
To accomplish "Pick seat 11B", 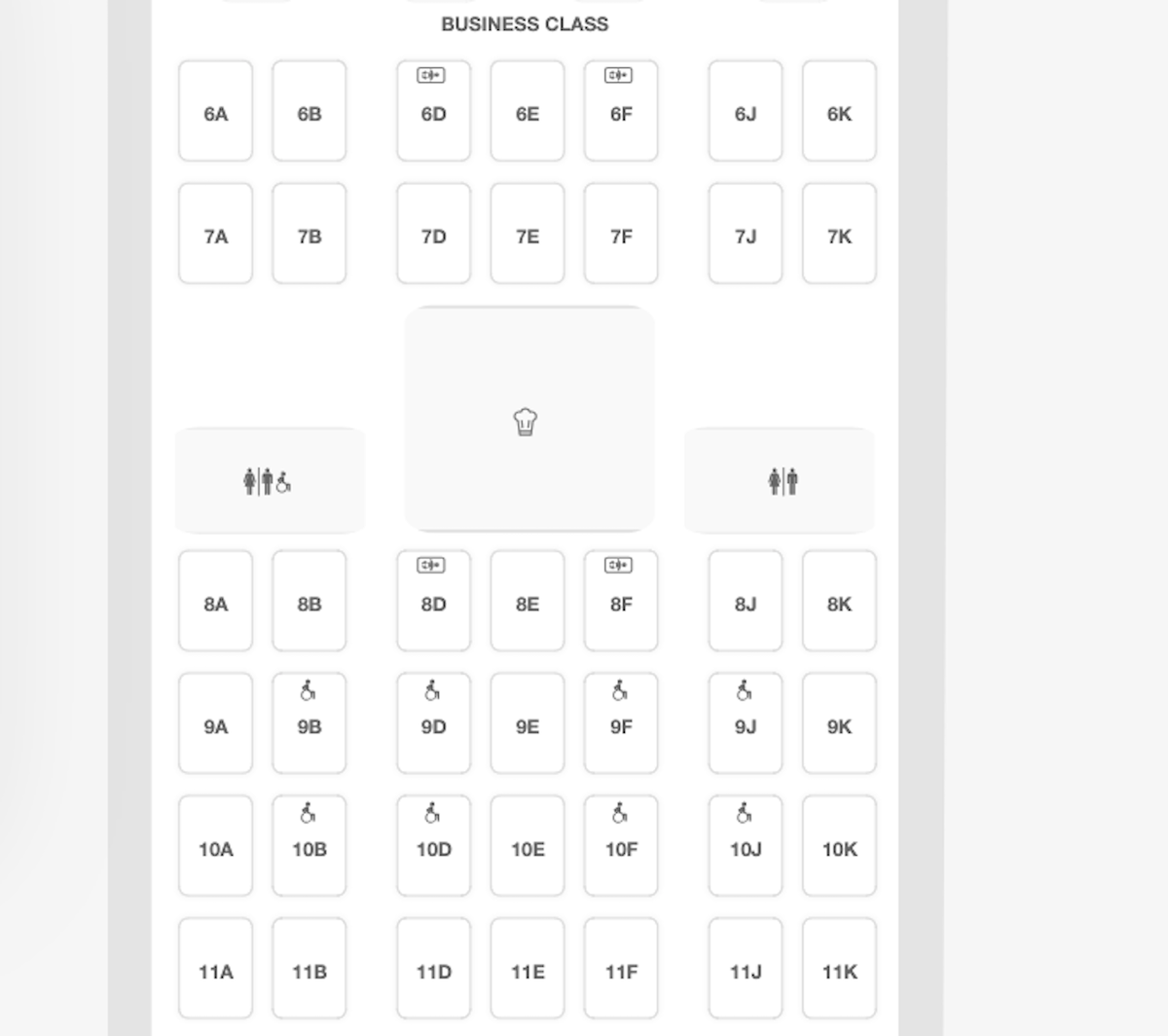I will pos(309,969).
